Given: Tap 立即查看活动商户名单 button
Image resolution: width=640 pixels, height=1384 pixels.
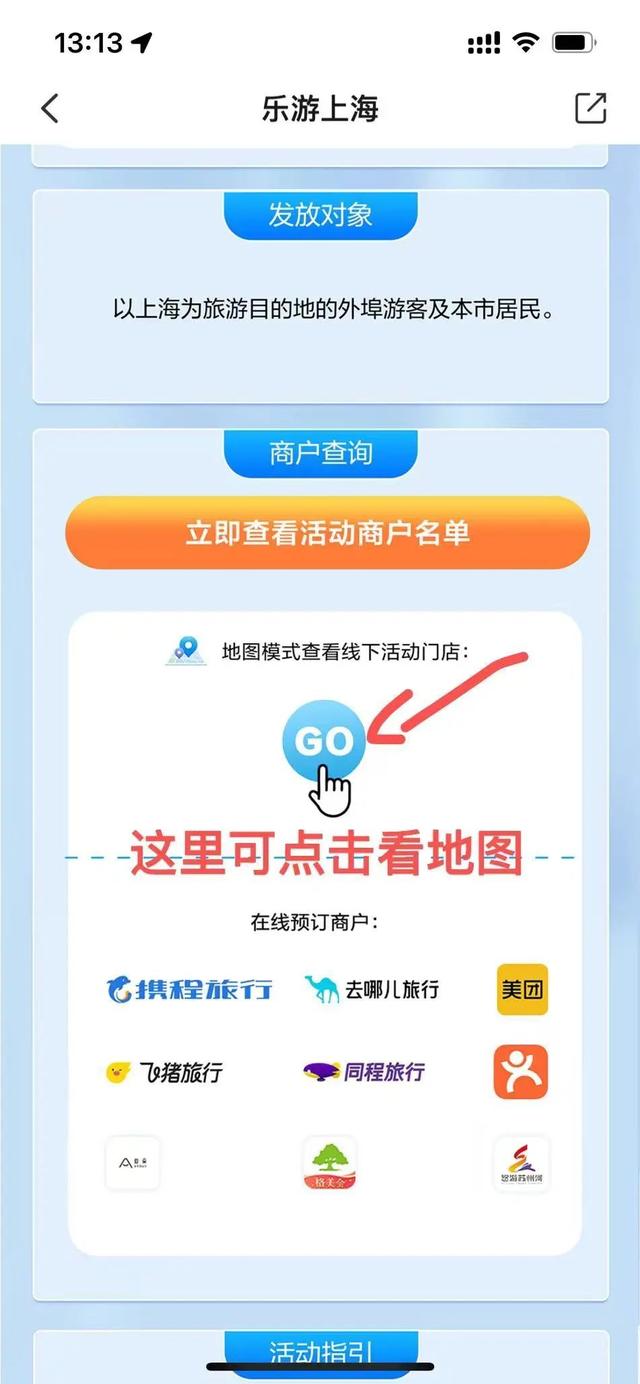Looking at the screenshot, I should click(328, 532).
